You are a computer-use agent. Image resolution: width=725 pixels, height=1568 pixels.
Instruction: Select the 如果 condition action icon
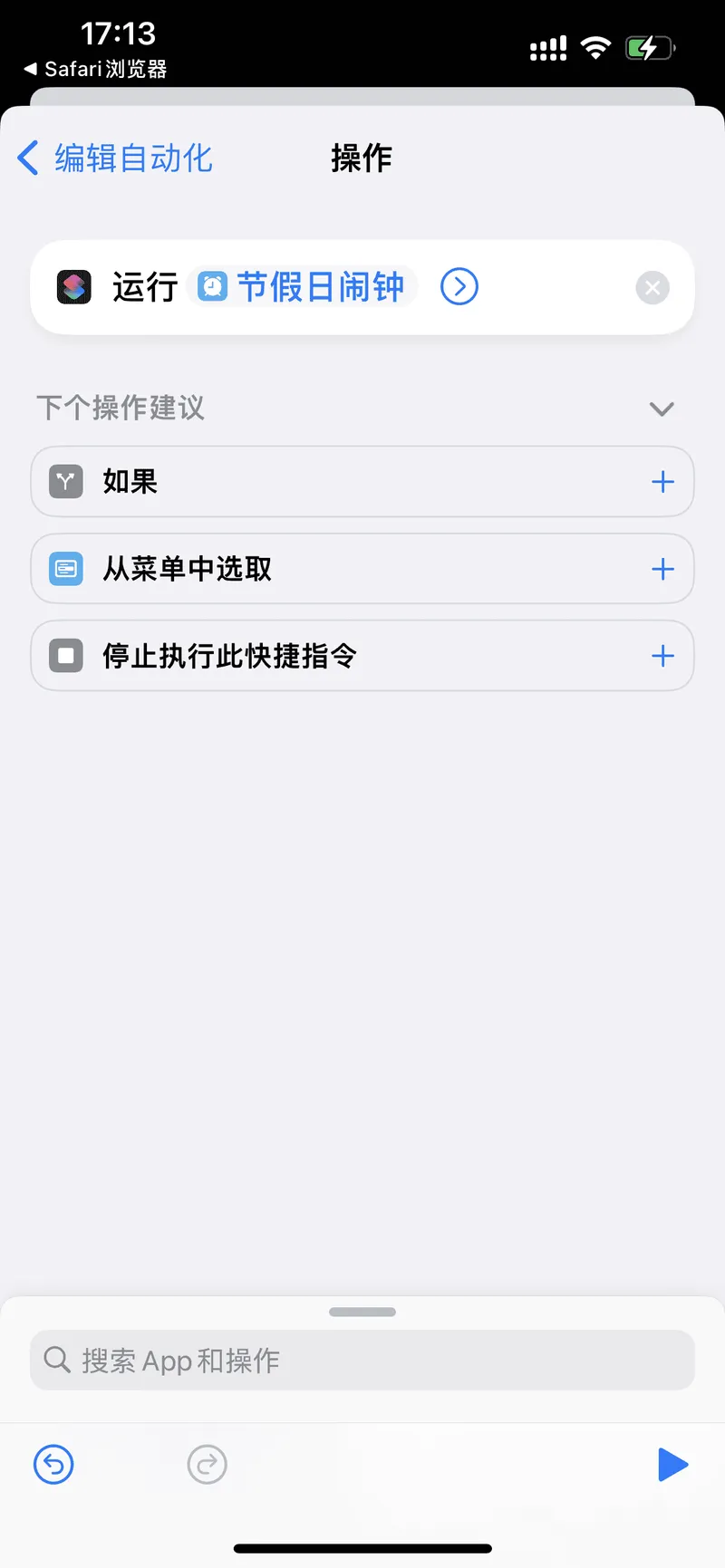tap(64, 482)
